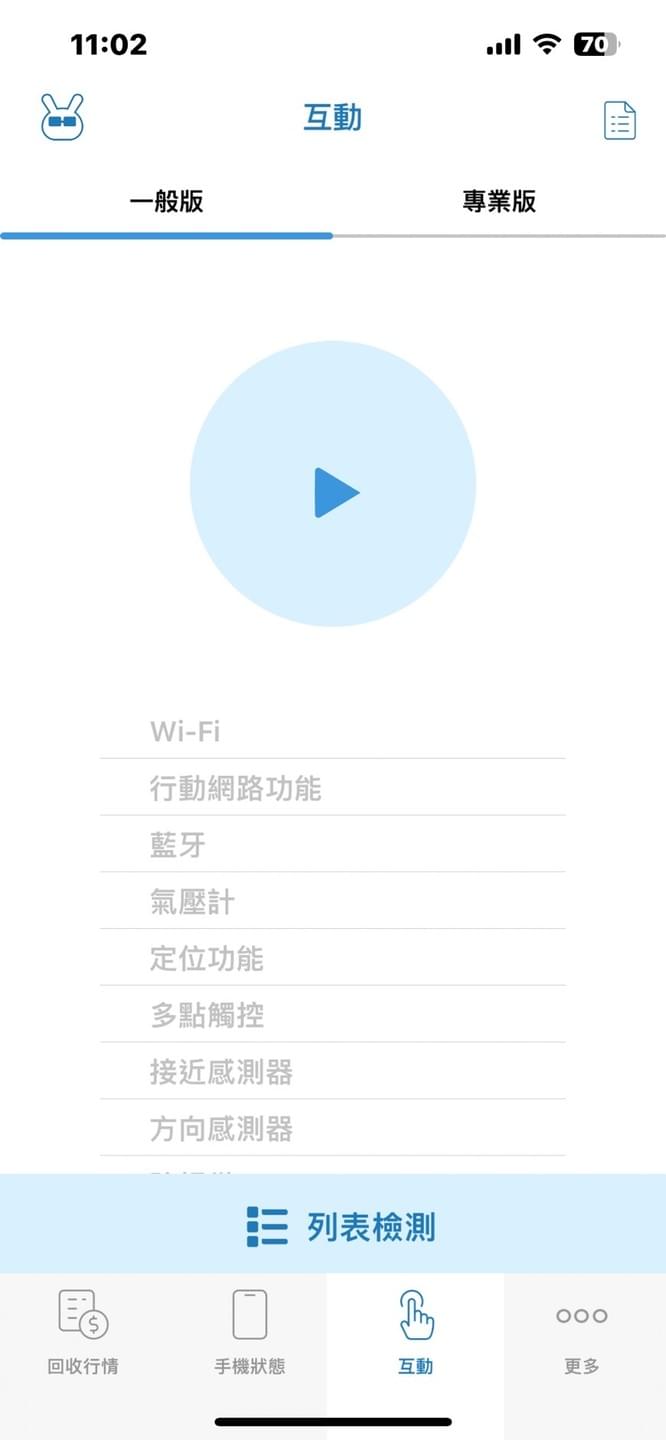
Task: Start the test with the play button
Action: pos(333,485)
